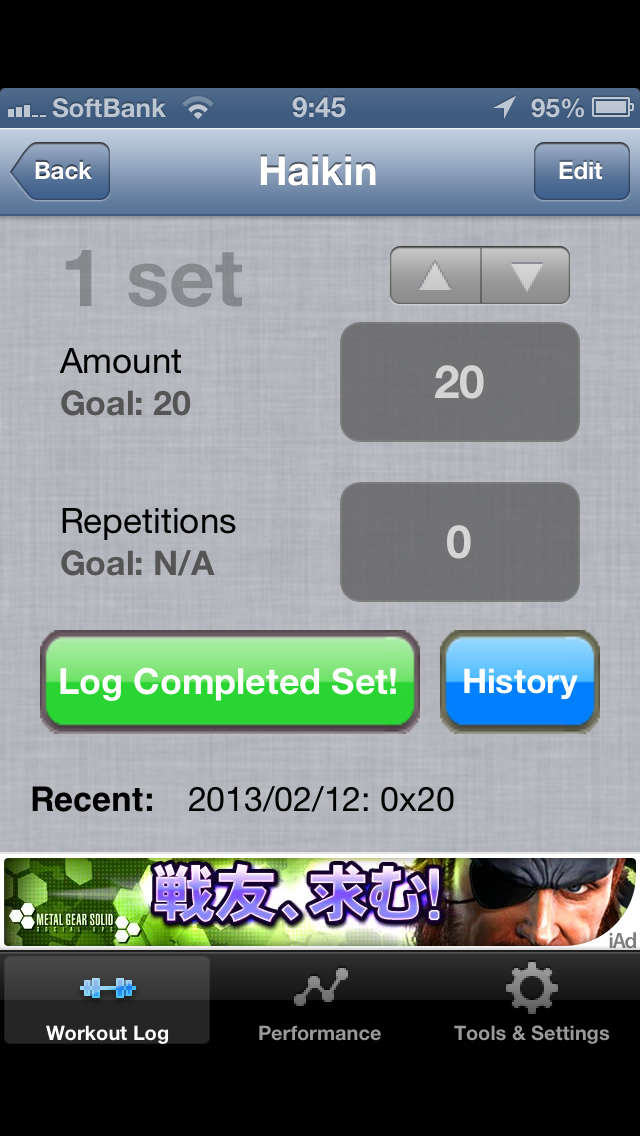This screenshot has height=1136, width=640.
Task: Decrease the set number with down arrow
Action: [x=525, y=275]
